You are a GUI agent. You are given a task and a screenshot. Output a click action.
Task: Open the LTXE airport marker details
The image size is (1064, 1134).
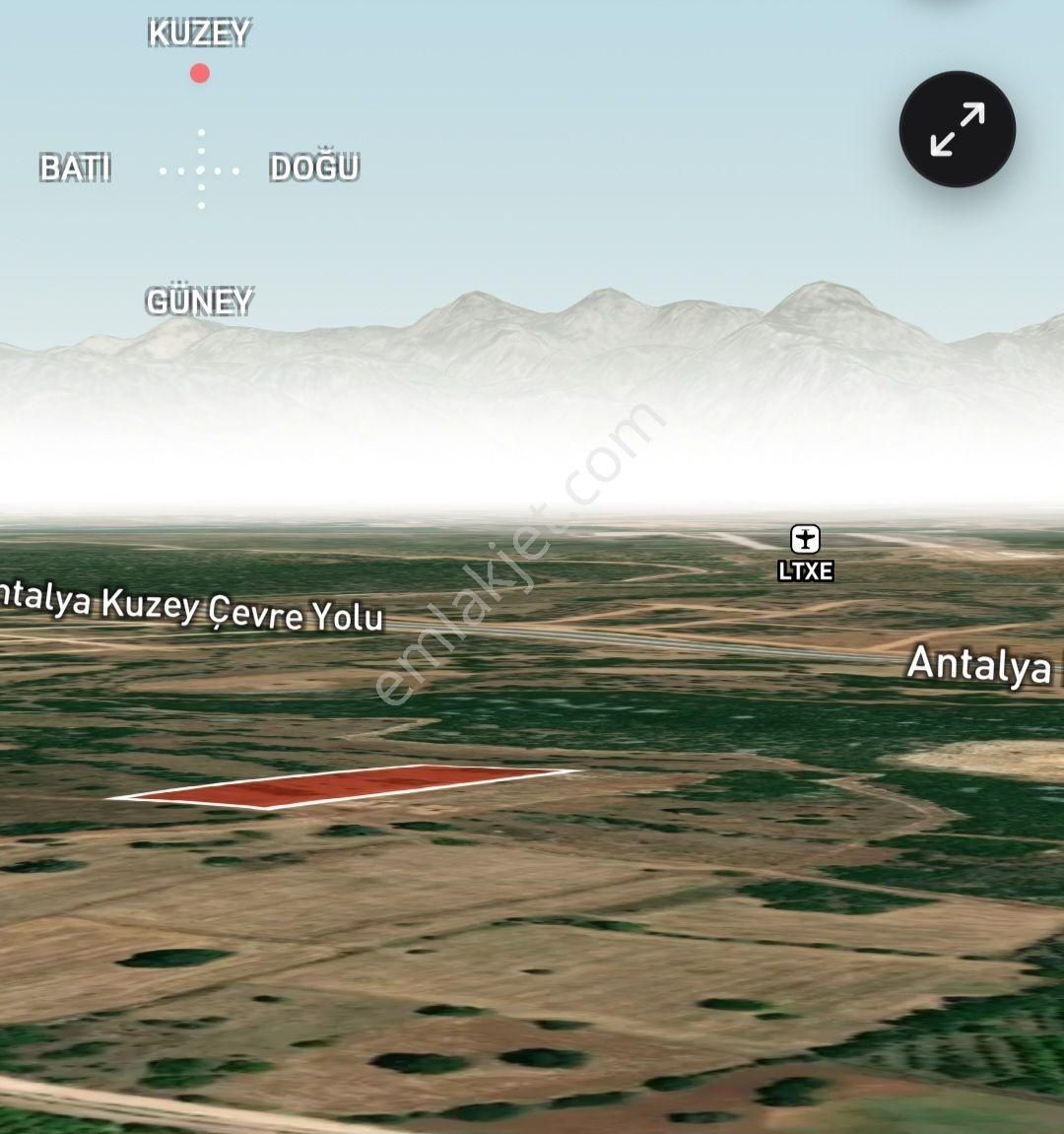click(805, 540)
